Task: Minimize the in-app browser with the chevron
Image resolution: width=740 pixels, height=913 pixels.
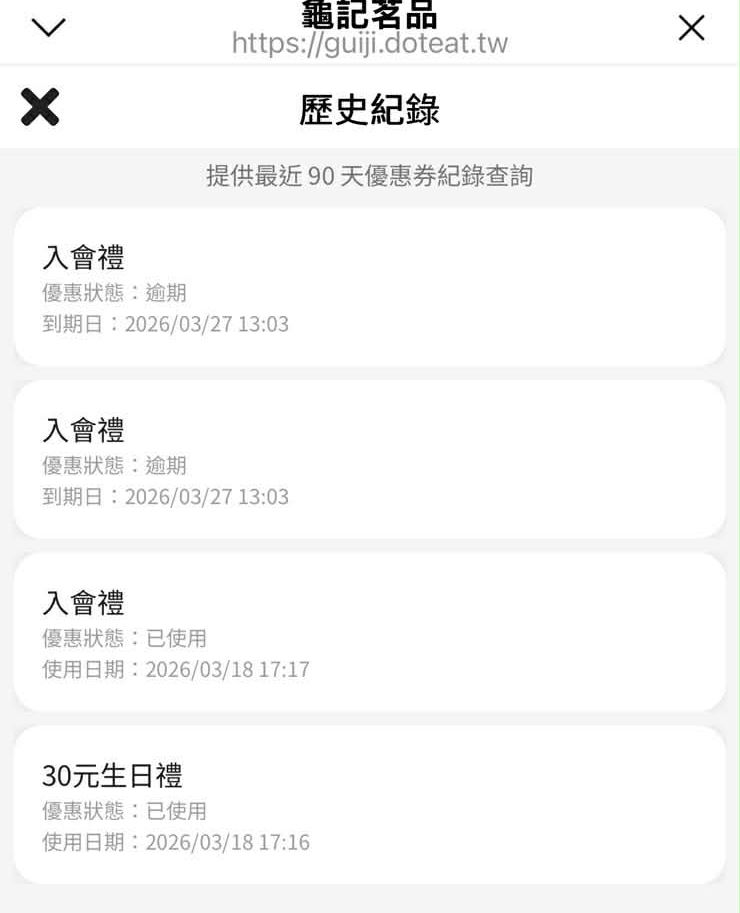Action: pyautogui.click(x=48, y=27)
